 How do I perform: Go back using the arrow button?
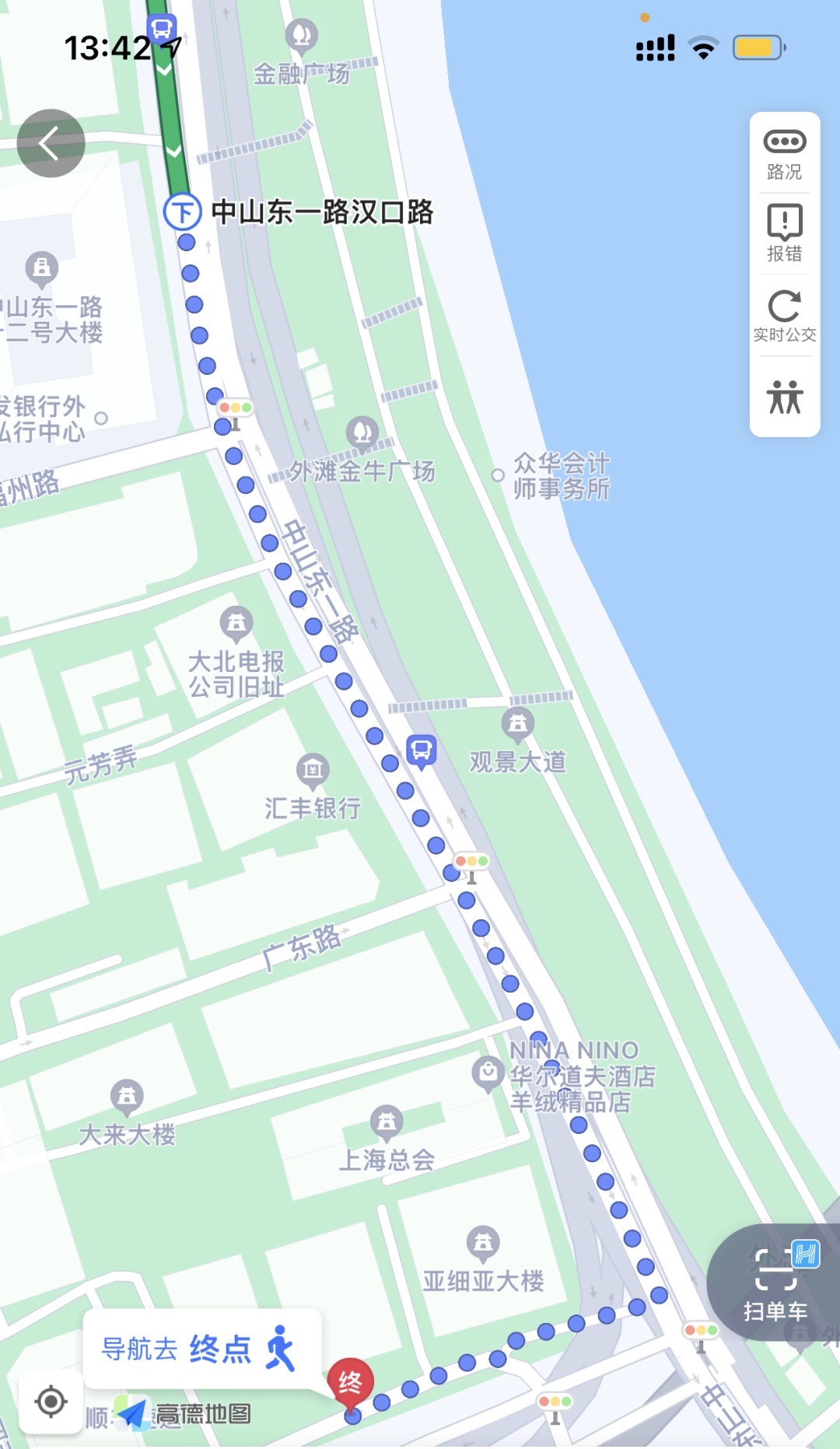[x=51, y=143]
